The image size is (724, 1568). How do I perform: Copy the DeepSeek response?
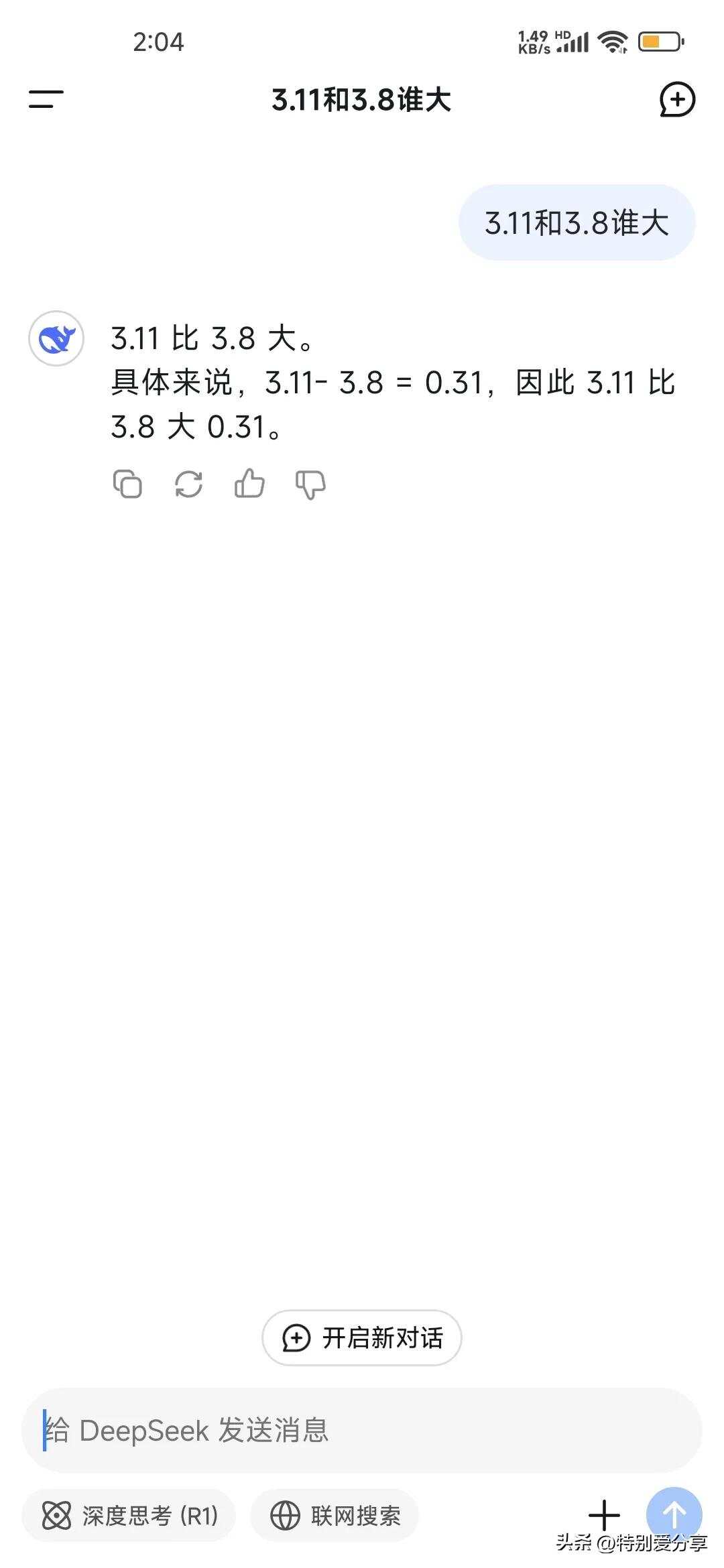pos(128,484)
